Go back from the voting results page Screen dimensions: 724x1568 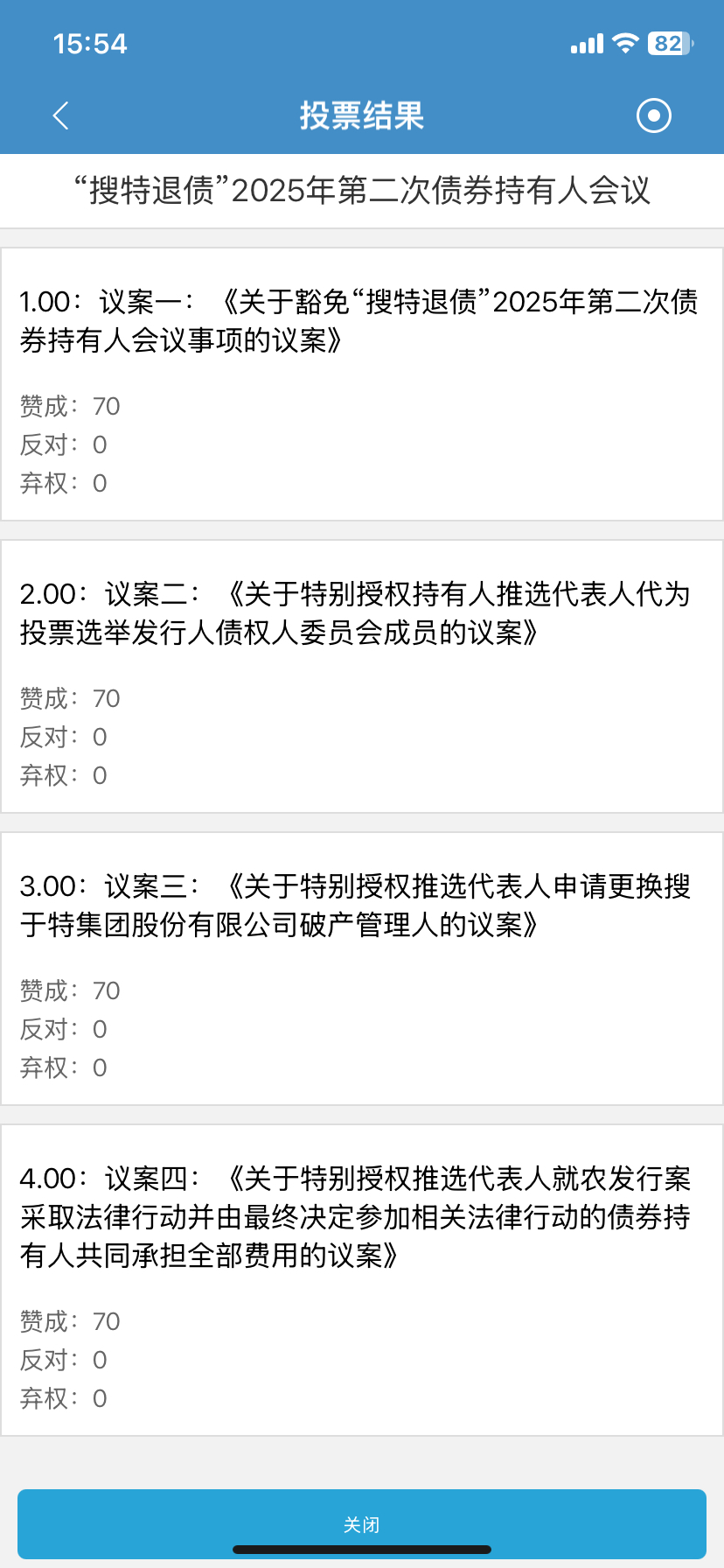pyautogui.click(x=60, y=115)
